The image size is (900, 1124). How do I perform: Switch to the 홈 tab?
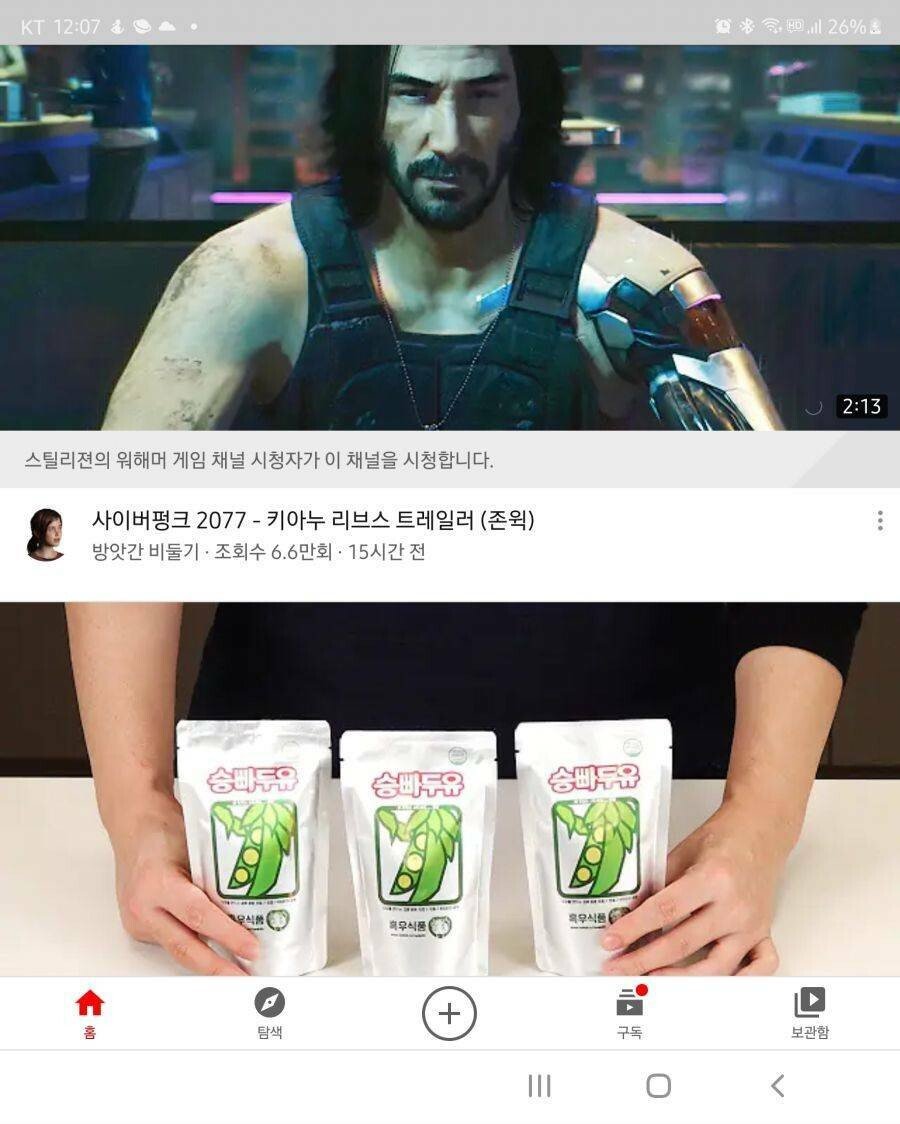[90, 1013]
